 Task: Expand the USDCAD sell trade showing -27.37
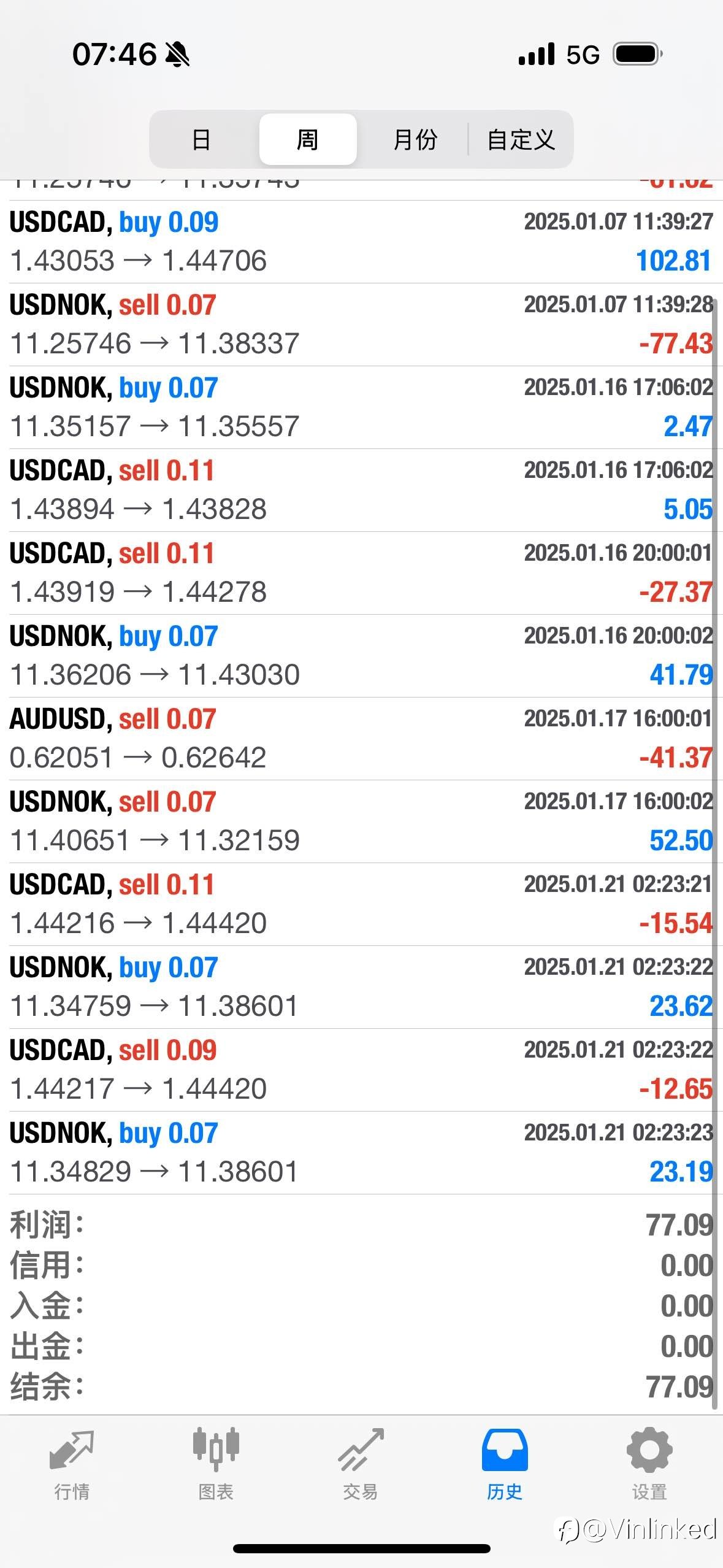(361, 573)
